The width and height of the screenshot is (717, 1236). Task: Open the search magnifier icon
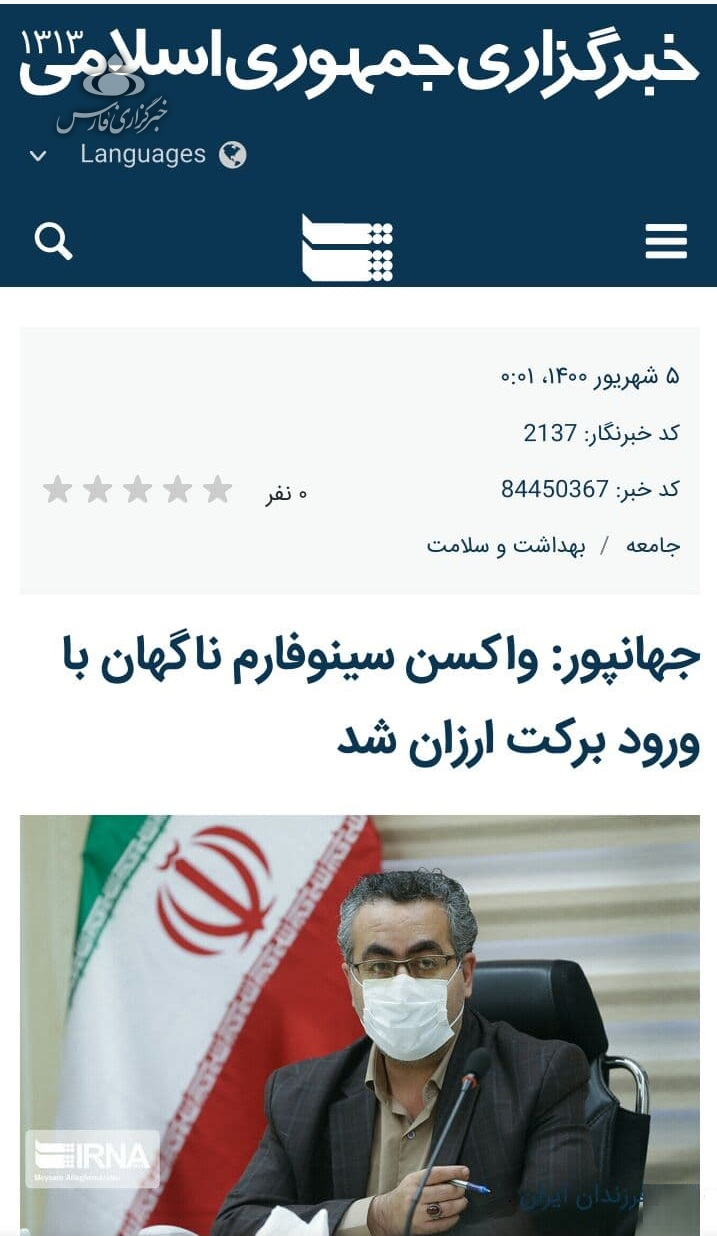pos(53,241)
